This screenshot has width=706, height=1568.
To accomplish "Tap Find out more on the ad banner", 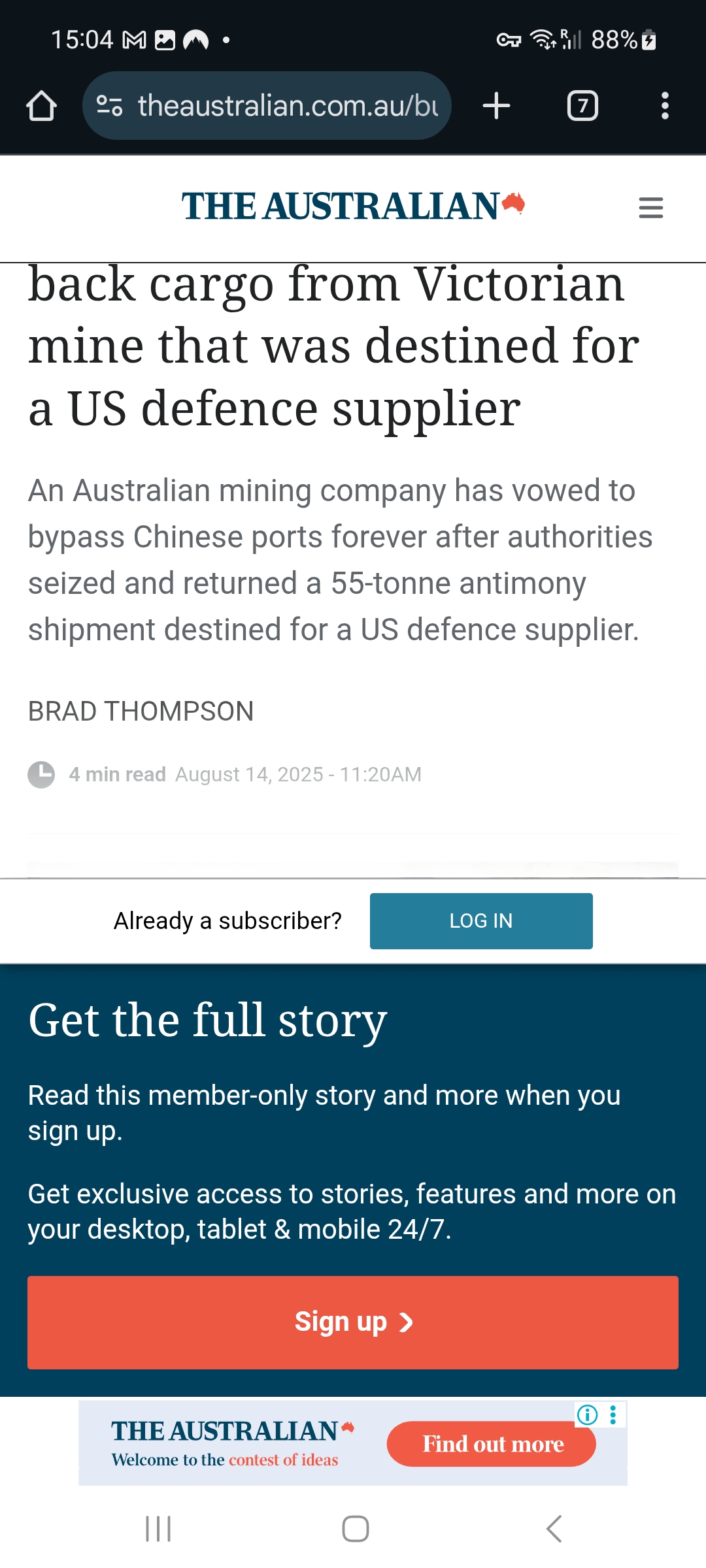I will pos(492,1444).
